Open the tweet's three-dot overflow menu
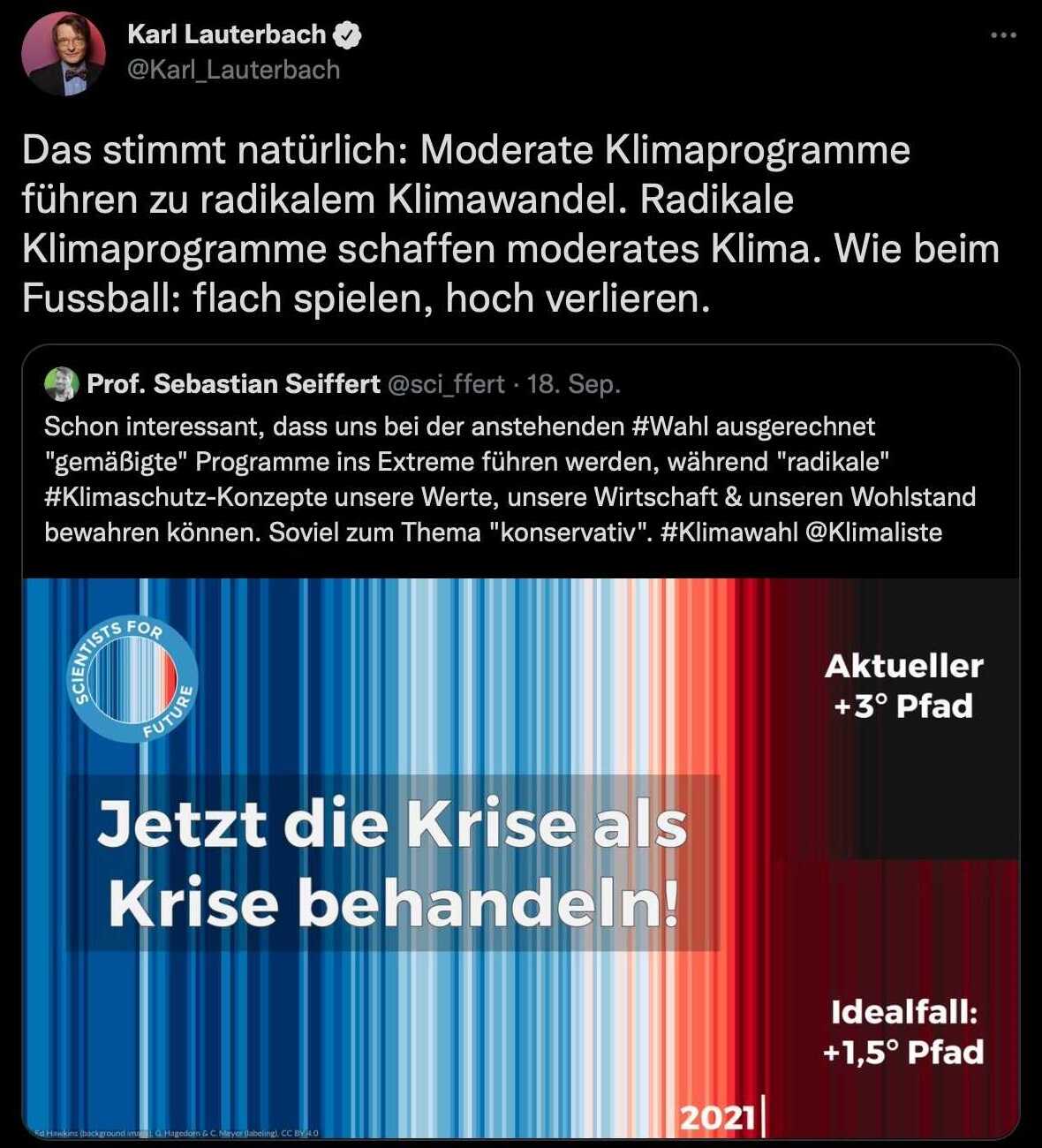 click(x=1003, y=36)
